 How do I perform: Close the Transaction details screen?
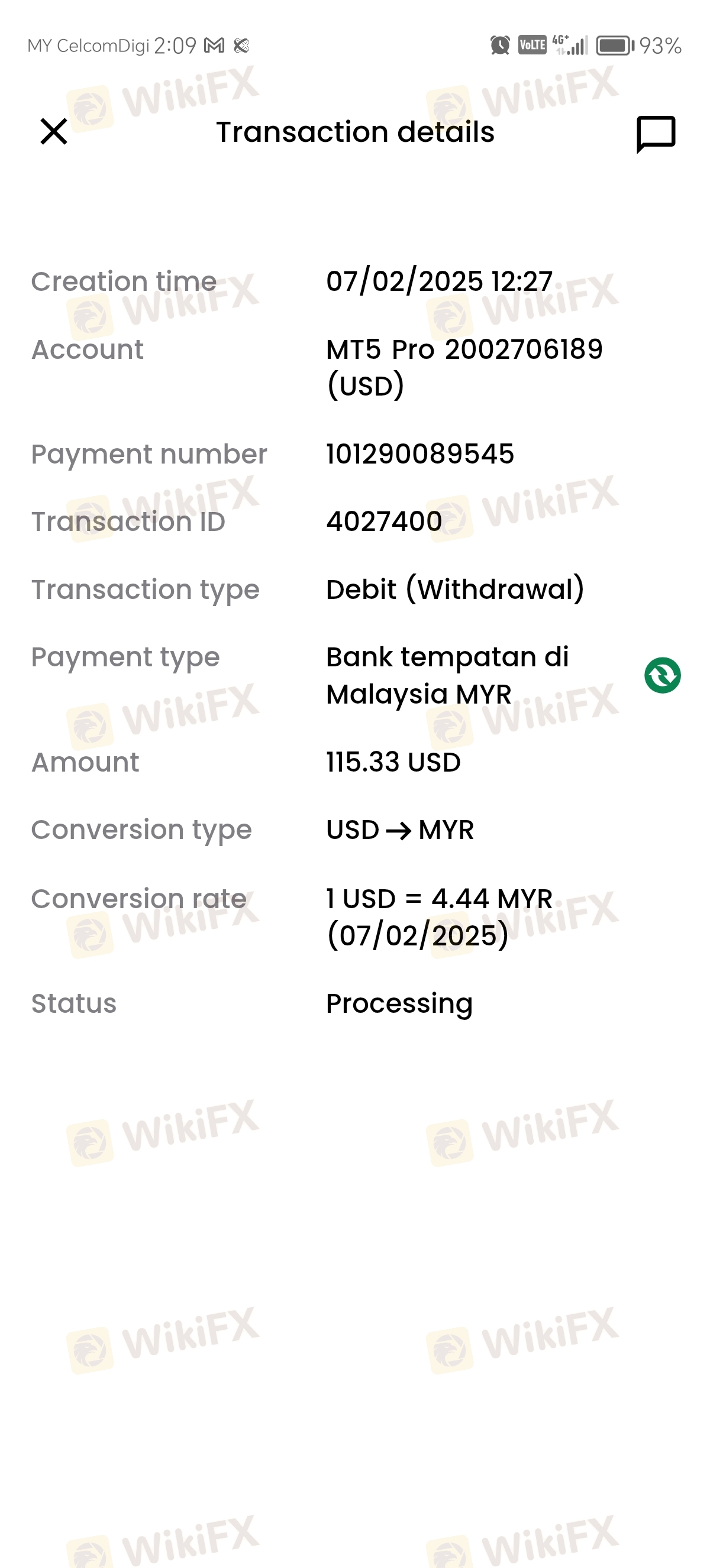(x=54, y=131)
